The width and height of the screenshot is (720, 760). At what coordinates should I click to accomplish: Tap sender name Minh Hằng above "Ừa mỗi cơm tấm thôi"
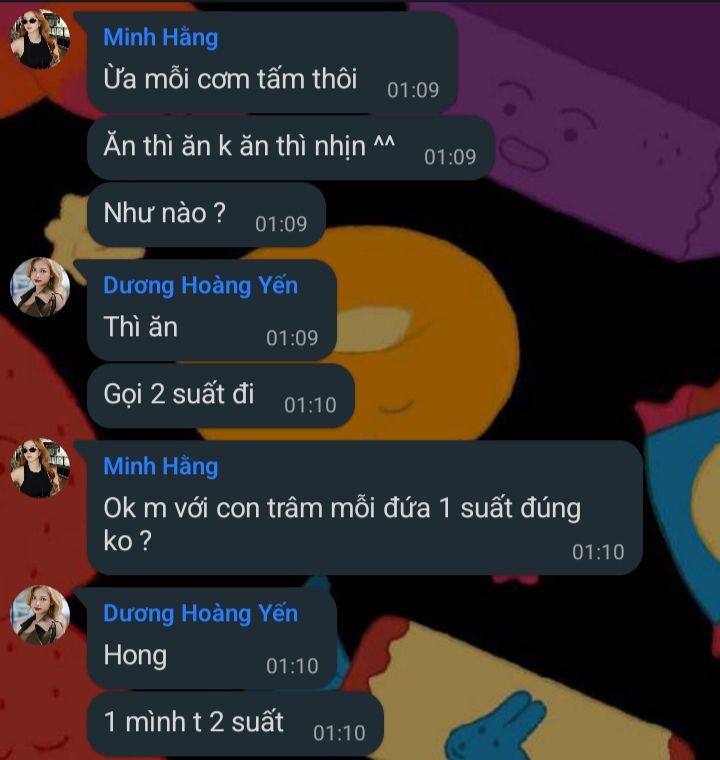[x=160, y=38]
